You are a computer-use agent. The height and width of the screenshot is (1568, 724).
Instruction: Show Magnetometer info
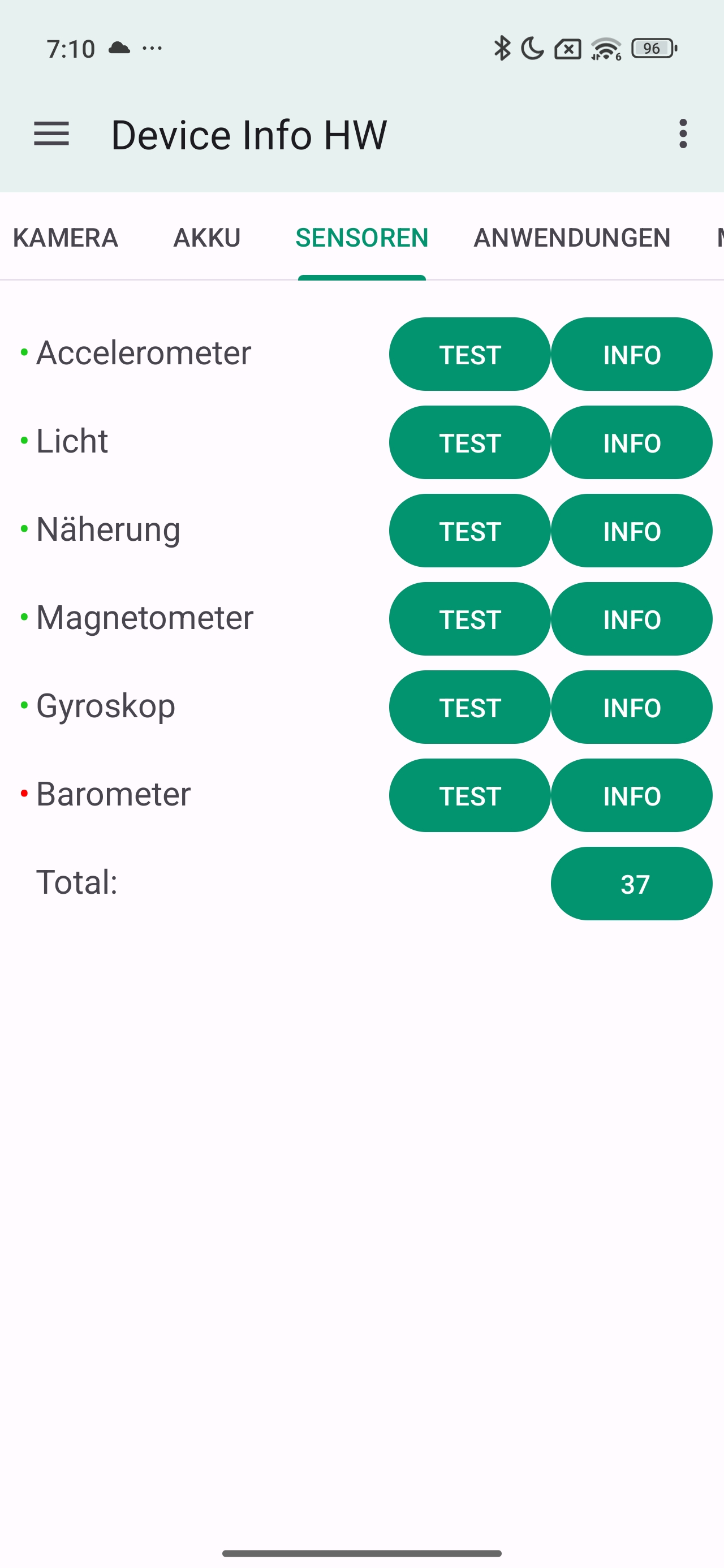pyautogui.click(x=631, y=619)
